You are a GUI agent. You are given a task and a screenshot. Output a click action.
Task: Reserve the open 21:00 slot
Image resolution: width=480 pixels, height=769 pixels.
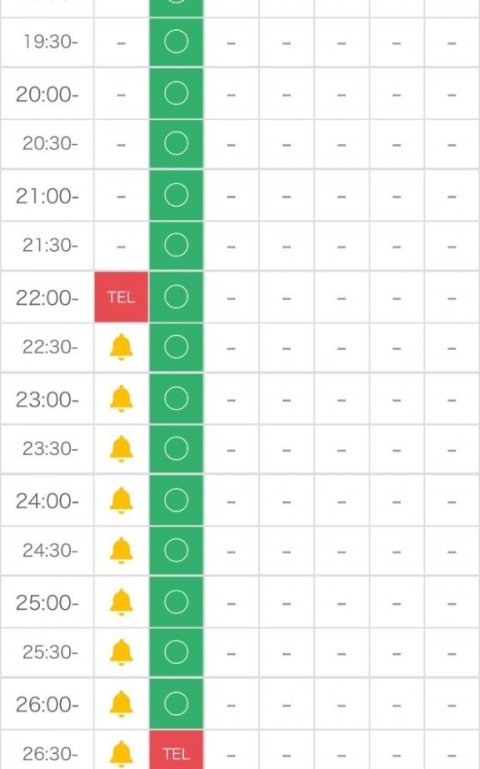(x=176, y=195)
